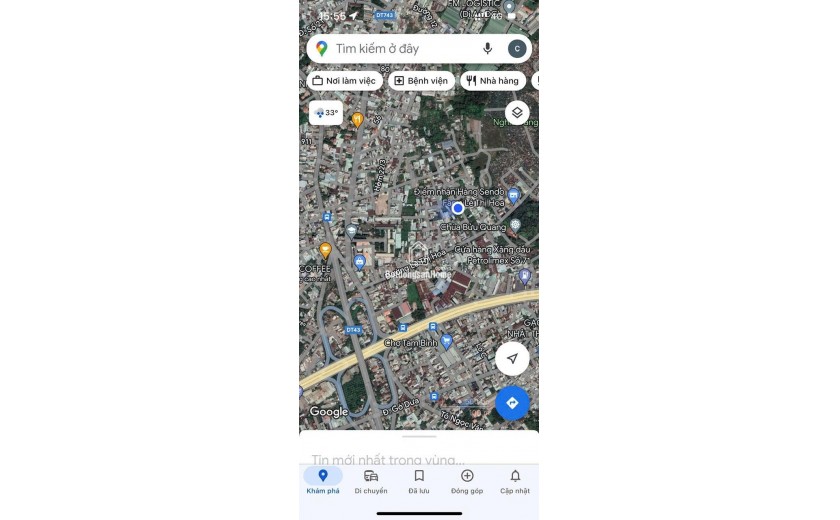Open the account profile avatar
840x520 pixels.
[x=516, y=48]
